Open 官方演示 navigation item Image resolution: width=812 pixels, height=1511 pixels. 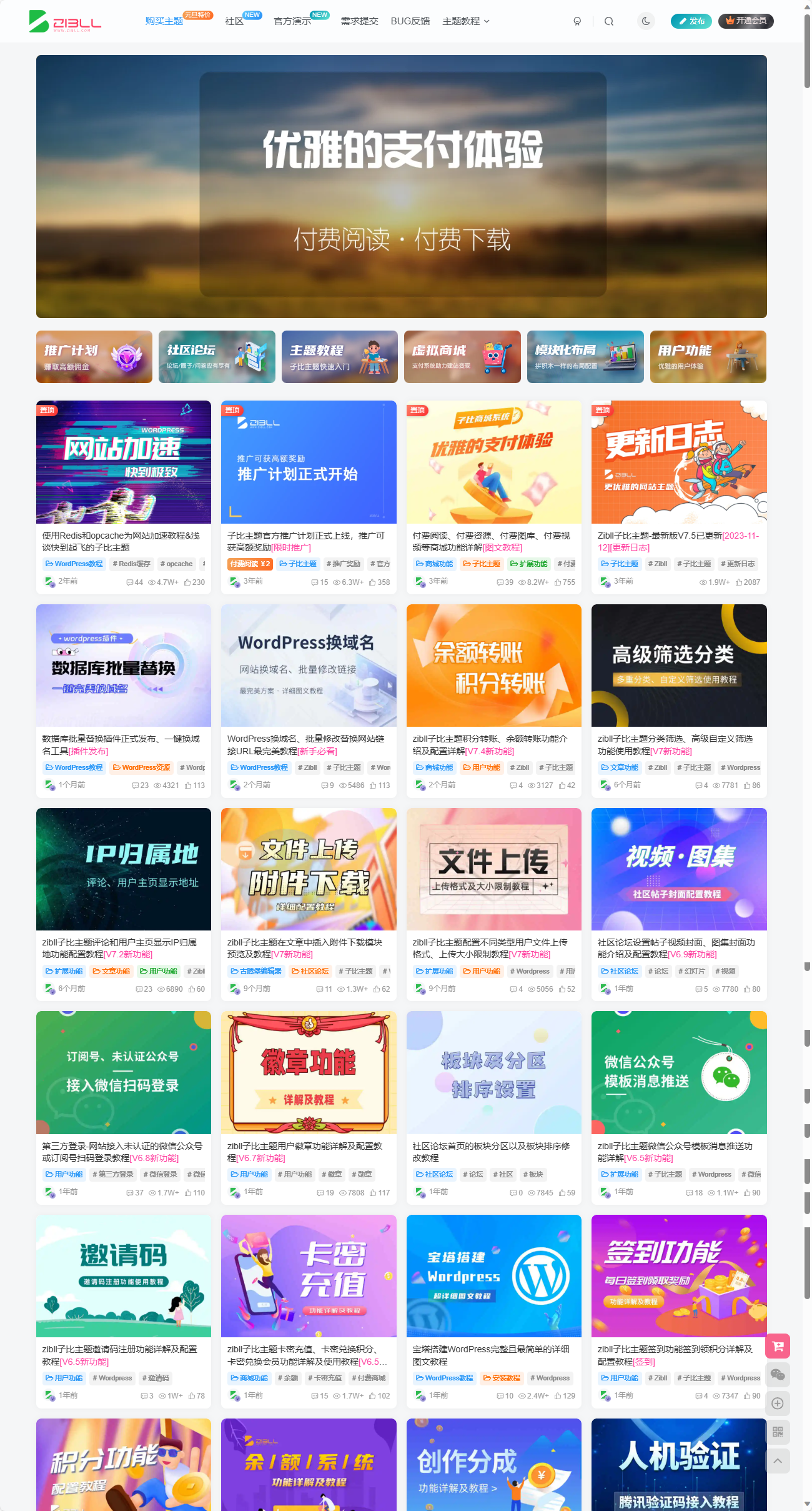coord(292,21)
